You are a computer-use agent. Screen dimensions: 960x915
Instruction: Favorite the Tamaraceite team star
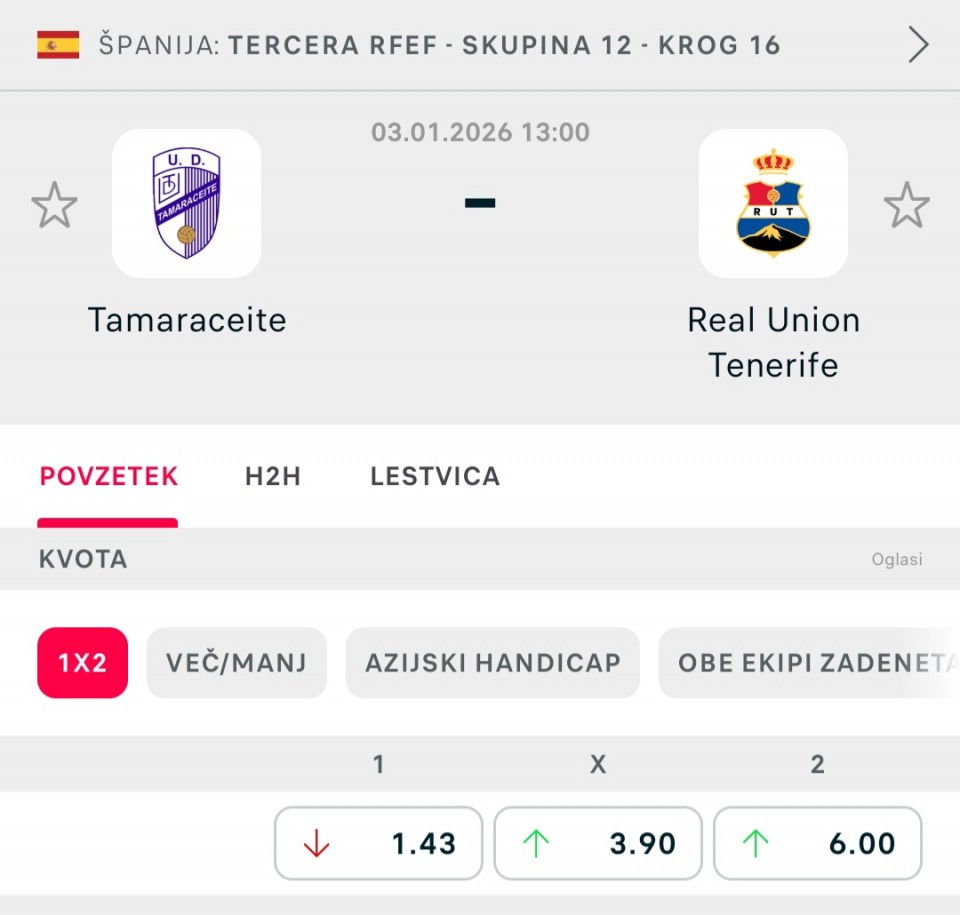point(54,205)
